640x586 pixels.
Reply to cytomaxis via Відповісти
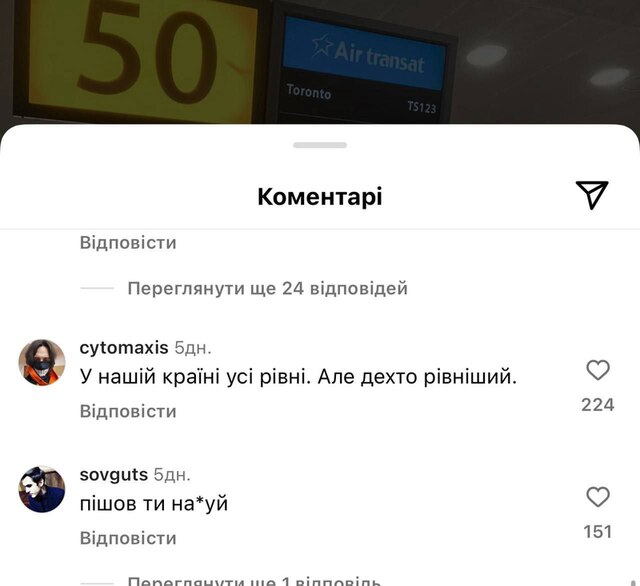[x=128, y=411]
